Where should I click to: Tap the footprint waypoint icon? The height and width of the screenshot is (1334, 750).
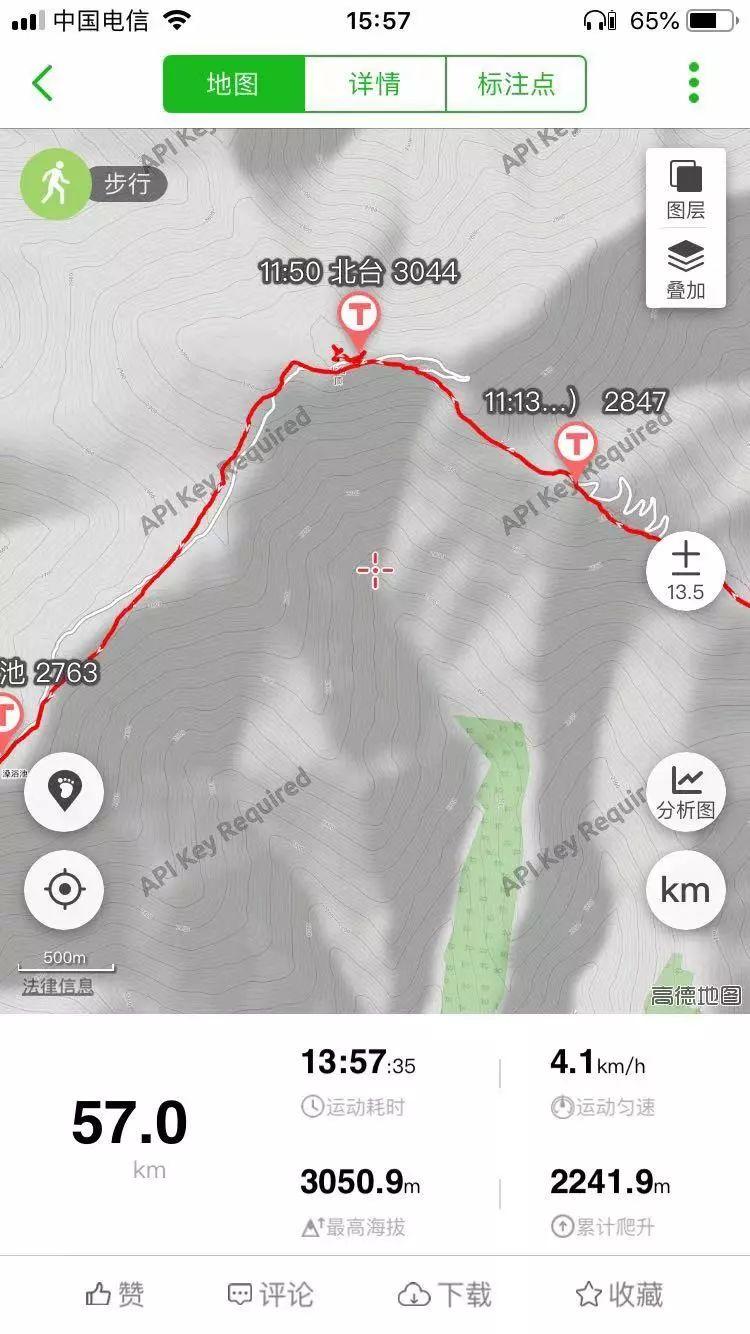(x=64, y=791)
